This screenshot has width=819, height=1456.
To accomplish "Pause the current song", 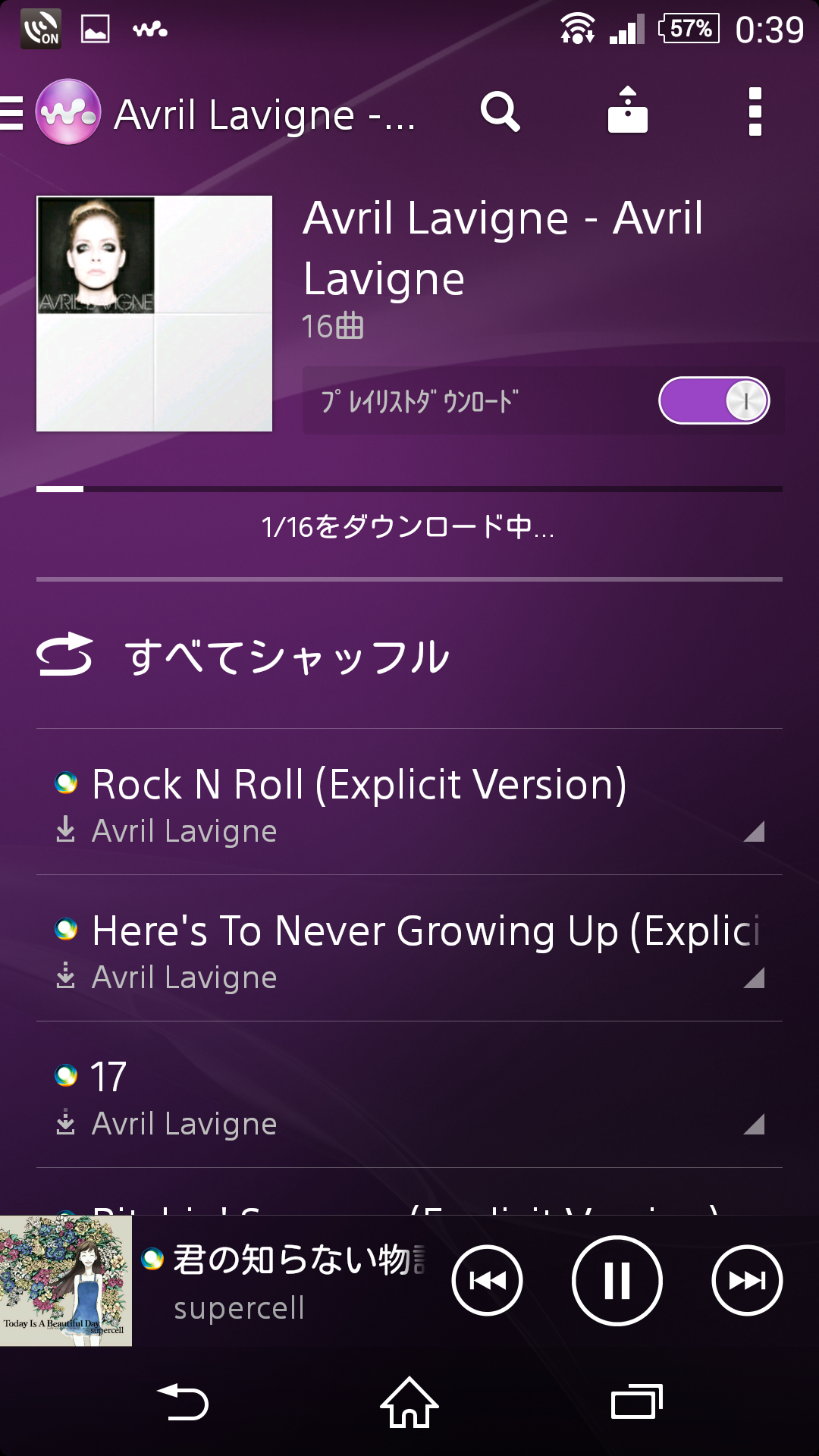I will (x=617, y=1281).
